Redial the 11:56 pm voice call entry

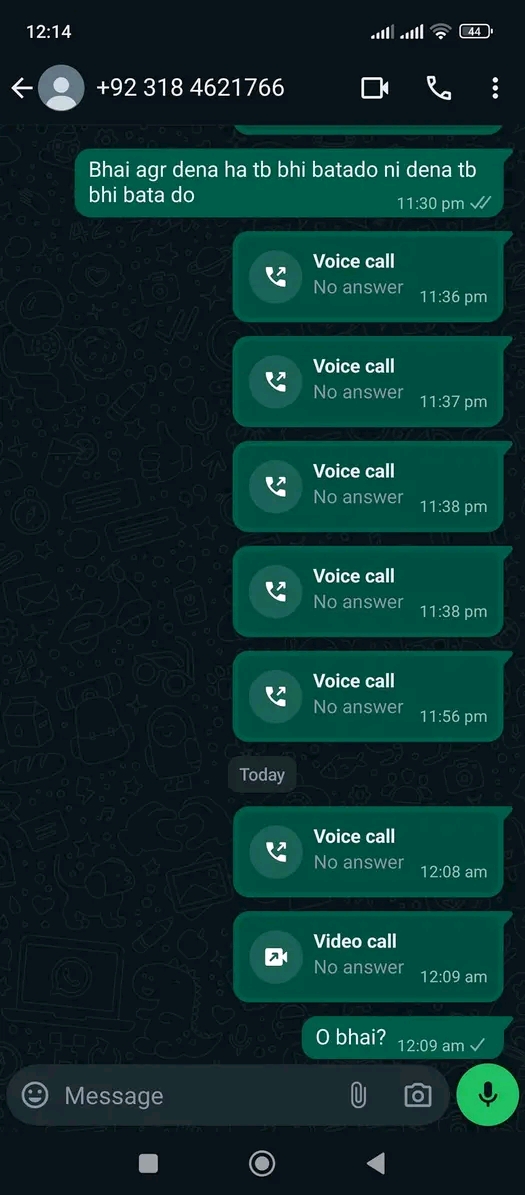pos(368,697)
